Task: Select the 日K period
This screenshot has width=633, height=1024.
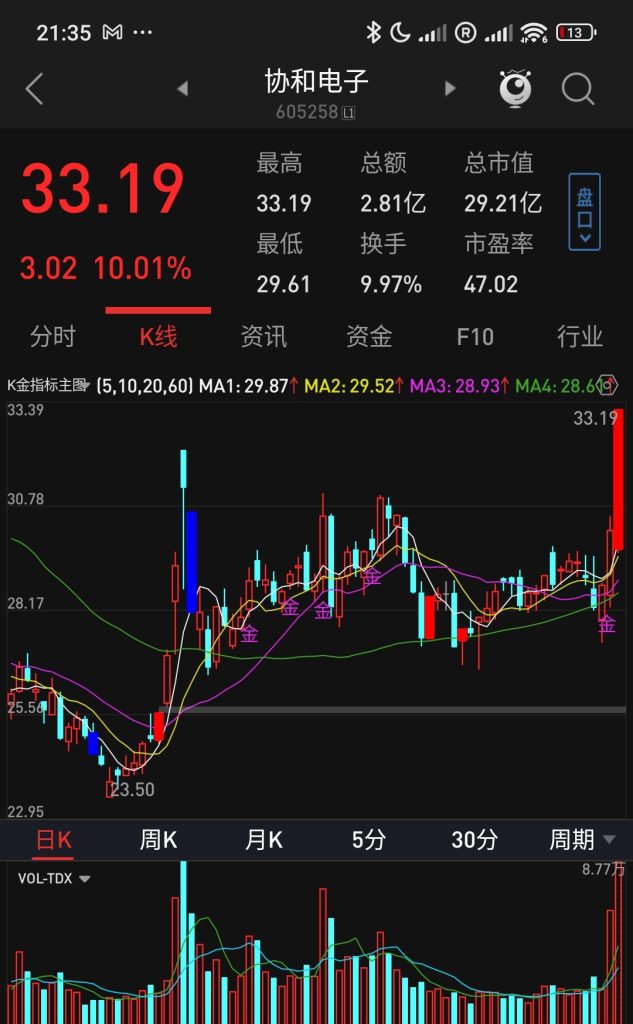Action: 54,840
